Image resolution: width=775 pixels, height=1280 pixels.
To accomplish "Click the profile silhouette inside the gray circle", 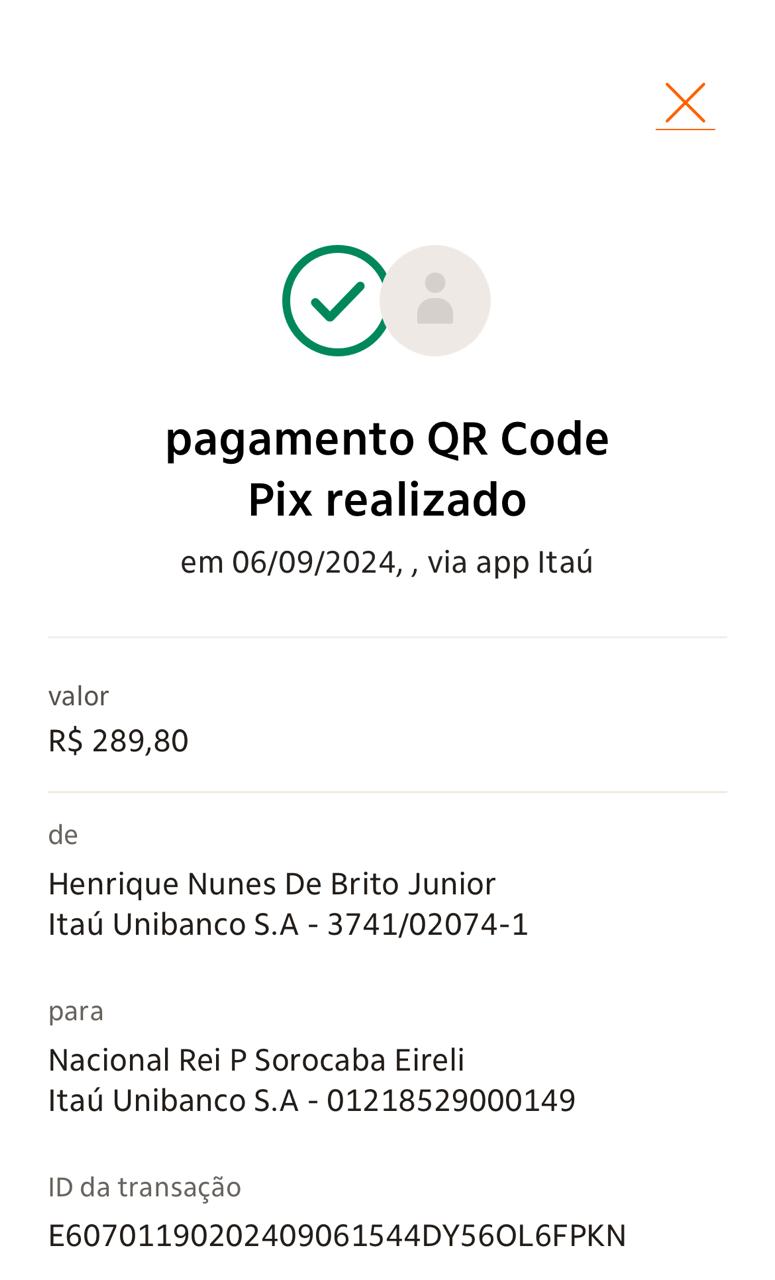I will (x=434, y=299).
